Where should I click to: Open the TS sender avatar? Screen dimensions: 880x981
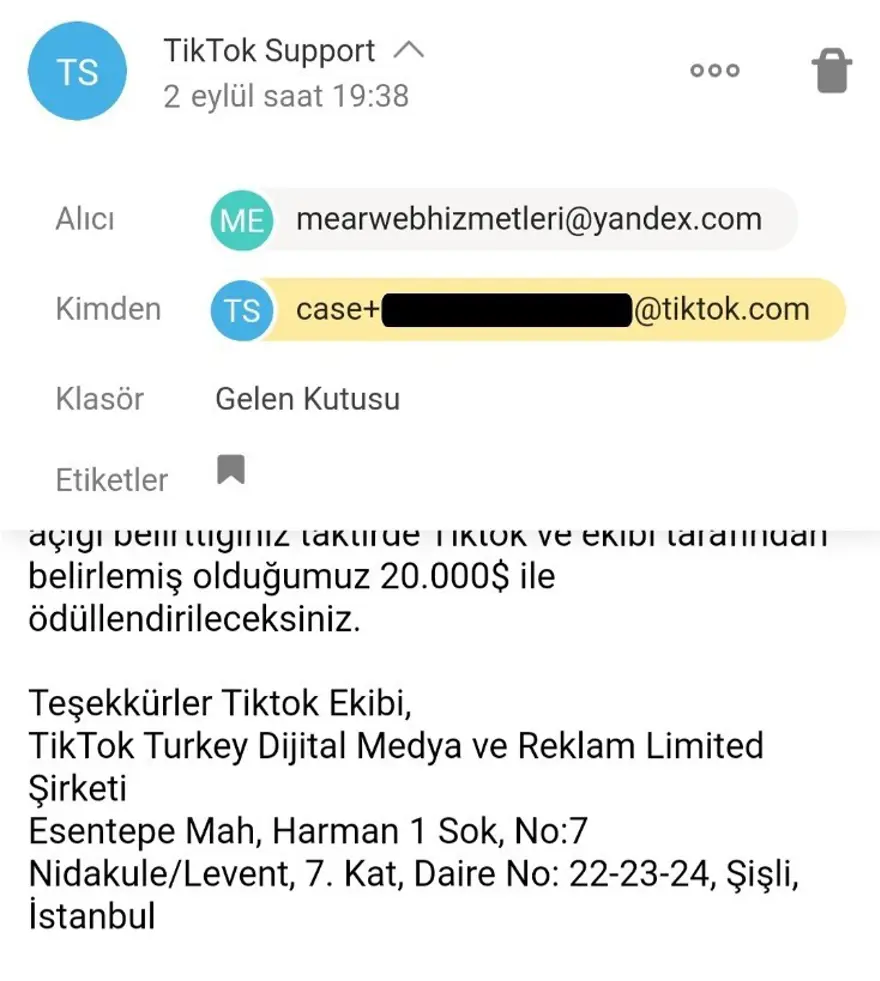[x=79, y=71]
